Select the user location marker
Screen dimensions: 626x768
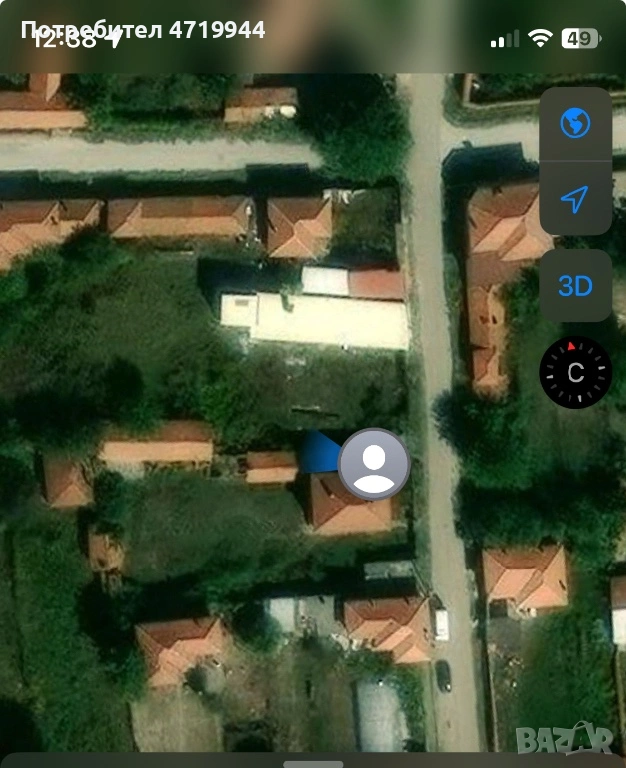(374, 464)
